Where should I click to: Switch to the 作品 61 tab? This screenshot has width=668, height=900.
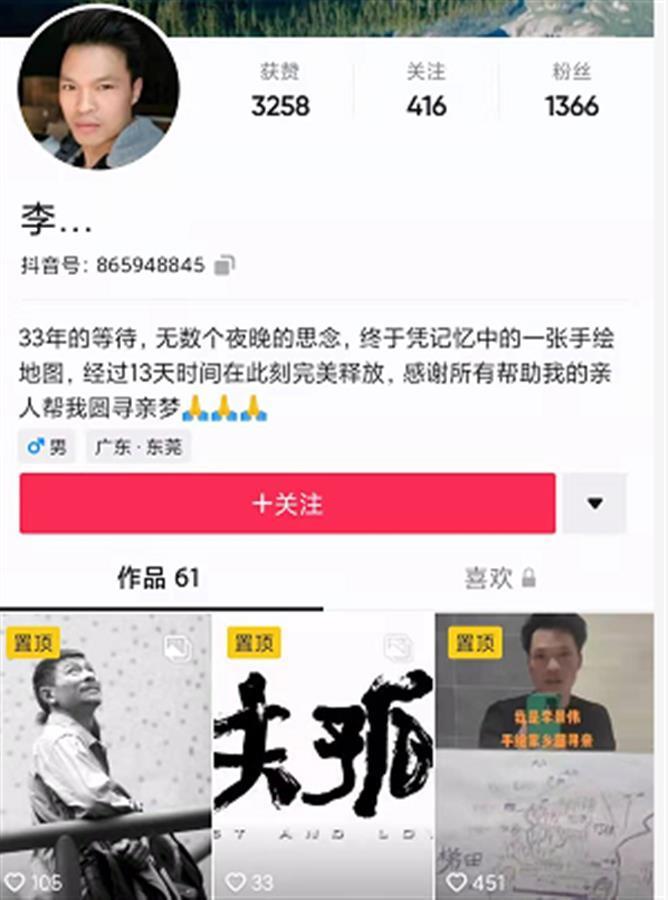click(x=158, y=578)
